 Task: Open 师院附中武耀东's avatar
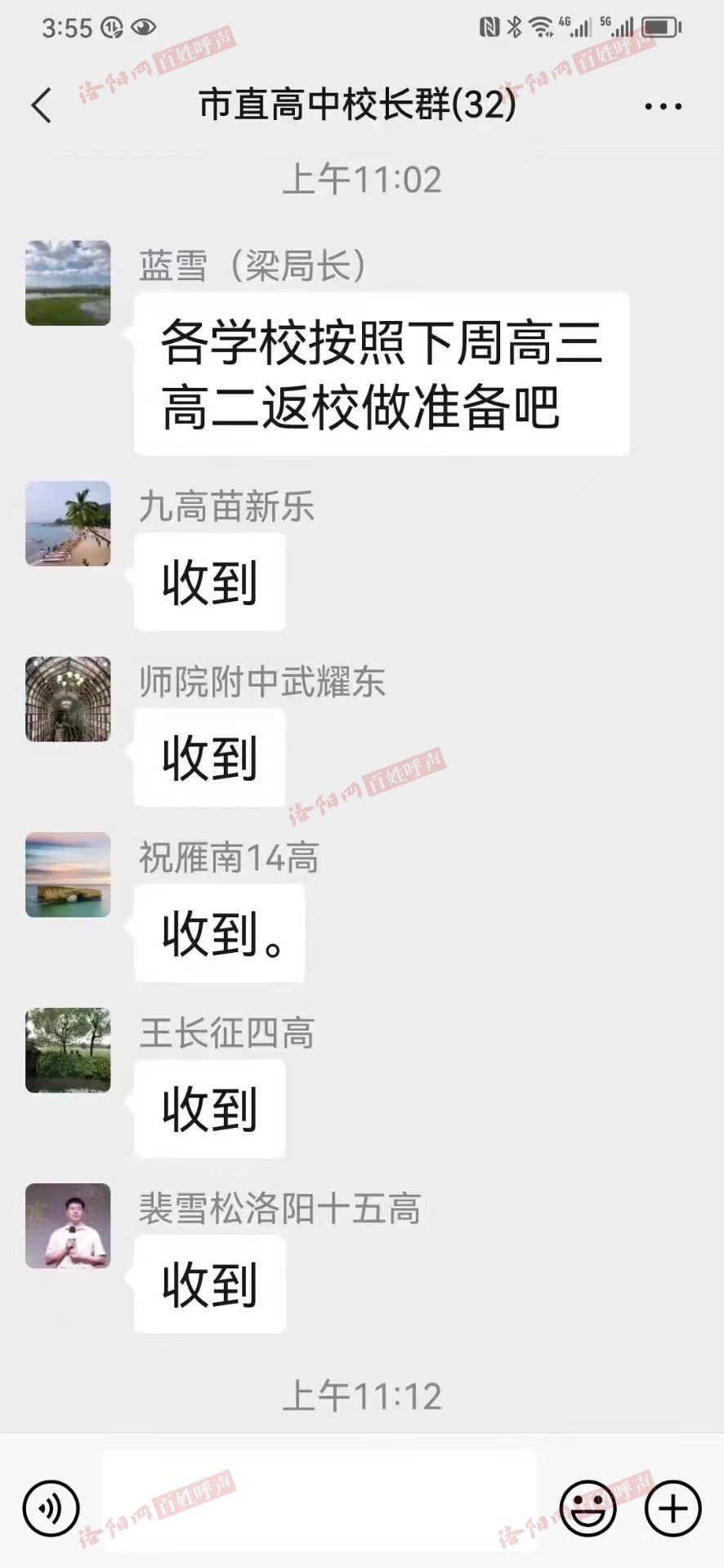tap(68, 699)
